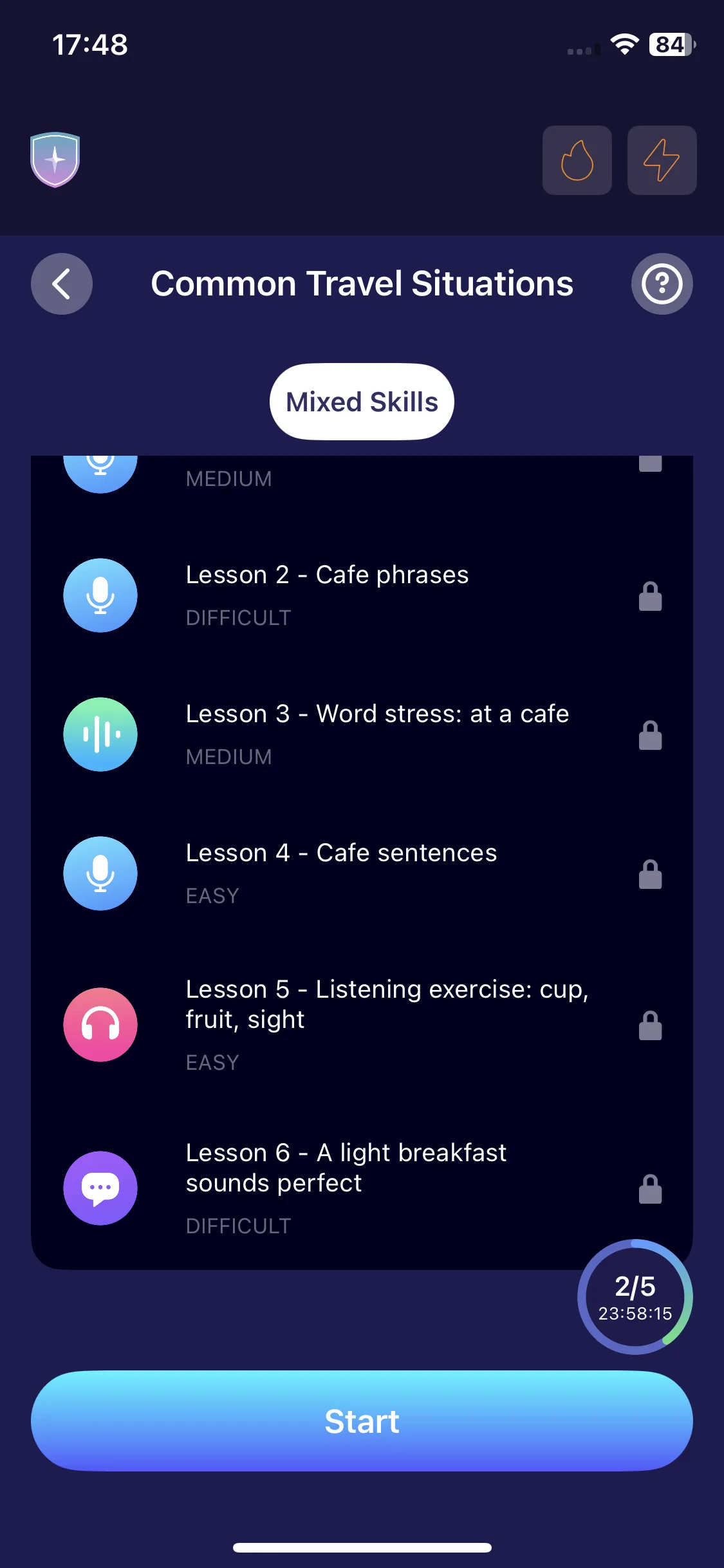Image resolution: width=724 pixels, height=1568 pixels.
Task: Open Lesson 5 - Listening exercise
Action: click(x=360, y=1023)
